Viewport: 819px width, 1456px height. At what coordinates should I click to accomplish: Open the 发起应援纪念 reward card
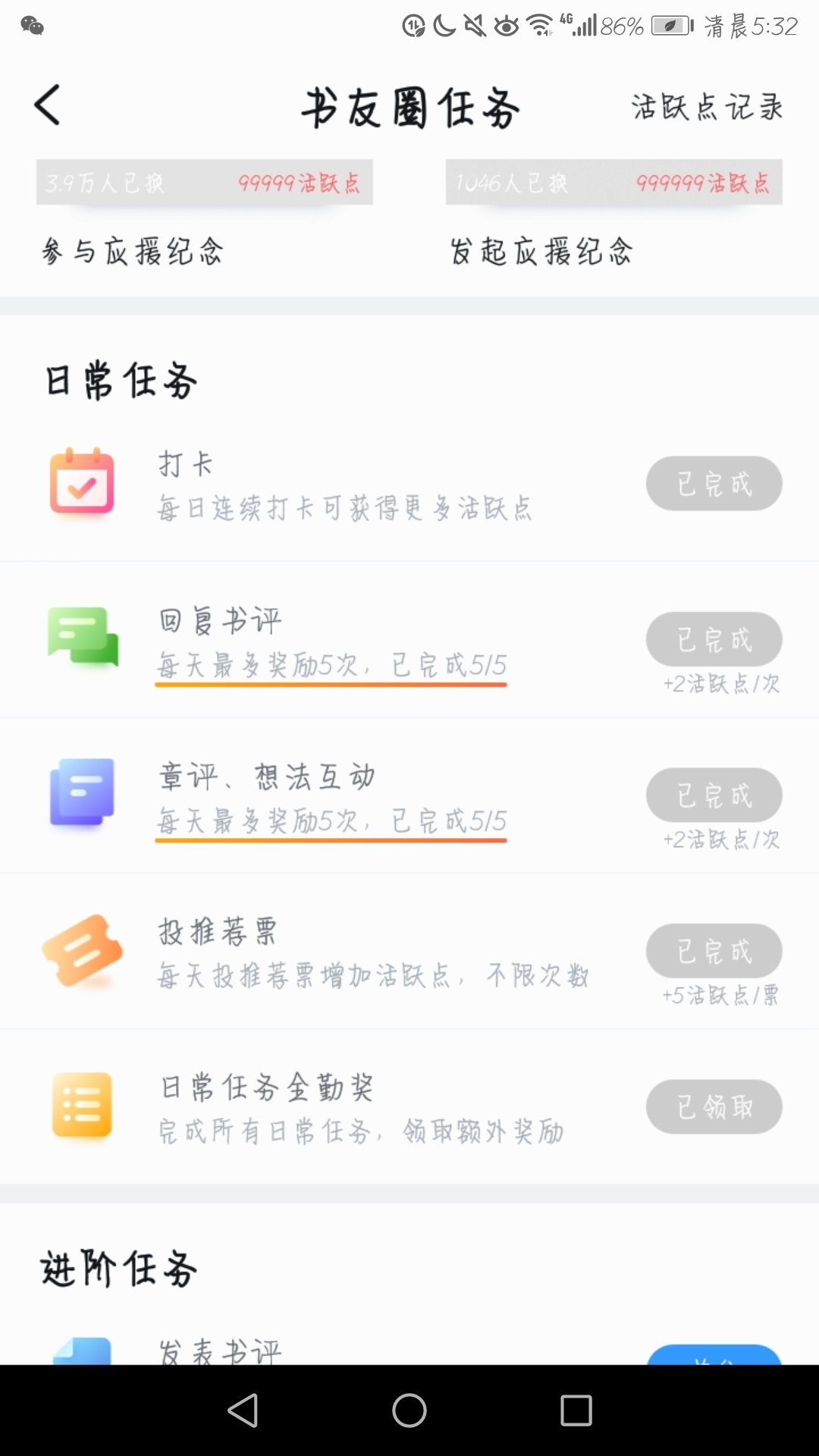coord(613,214)
